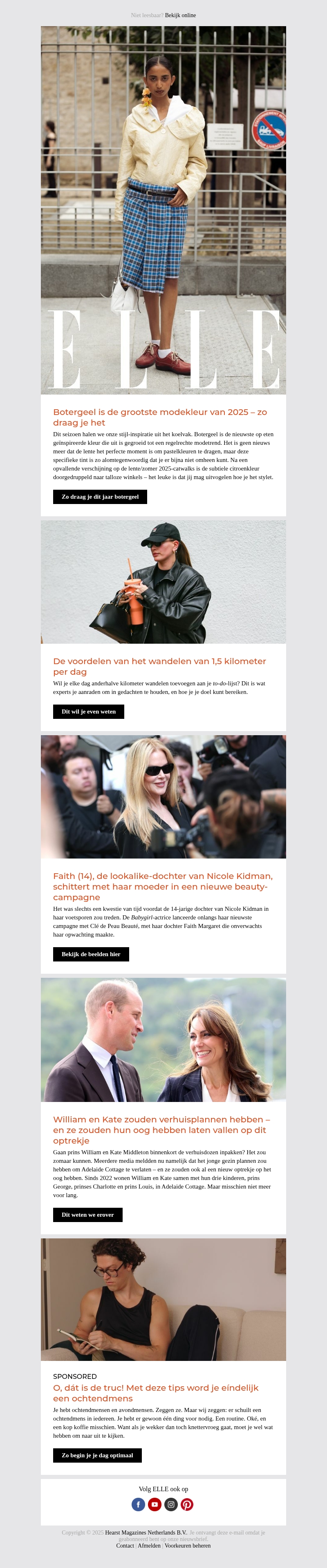Tap the 'Bekijk de beelden hier' button

coord(91,954)
